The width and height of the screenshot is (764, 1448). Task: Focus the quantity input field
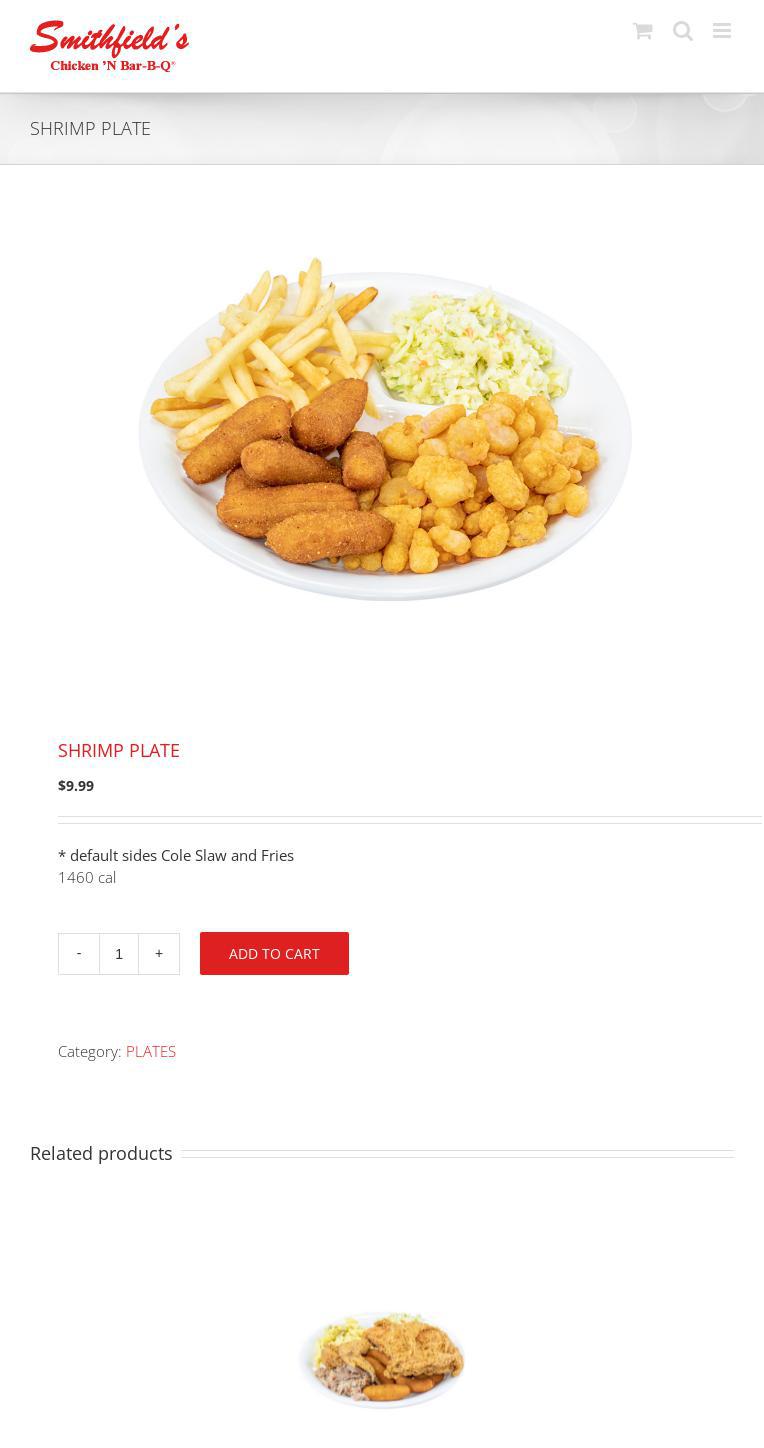tap(119, 954)
